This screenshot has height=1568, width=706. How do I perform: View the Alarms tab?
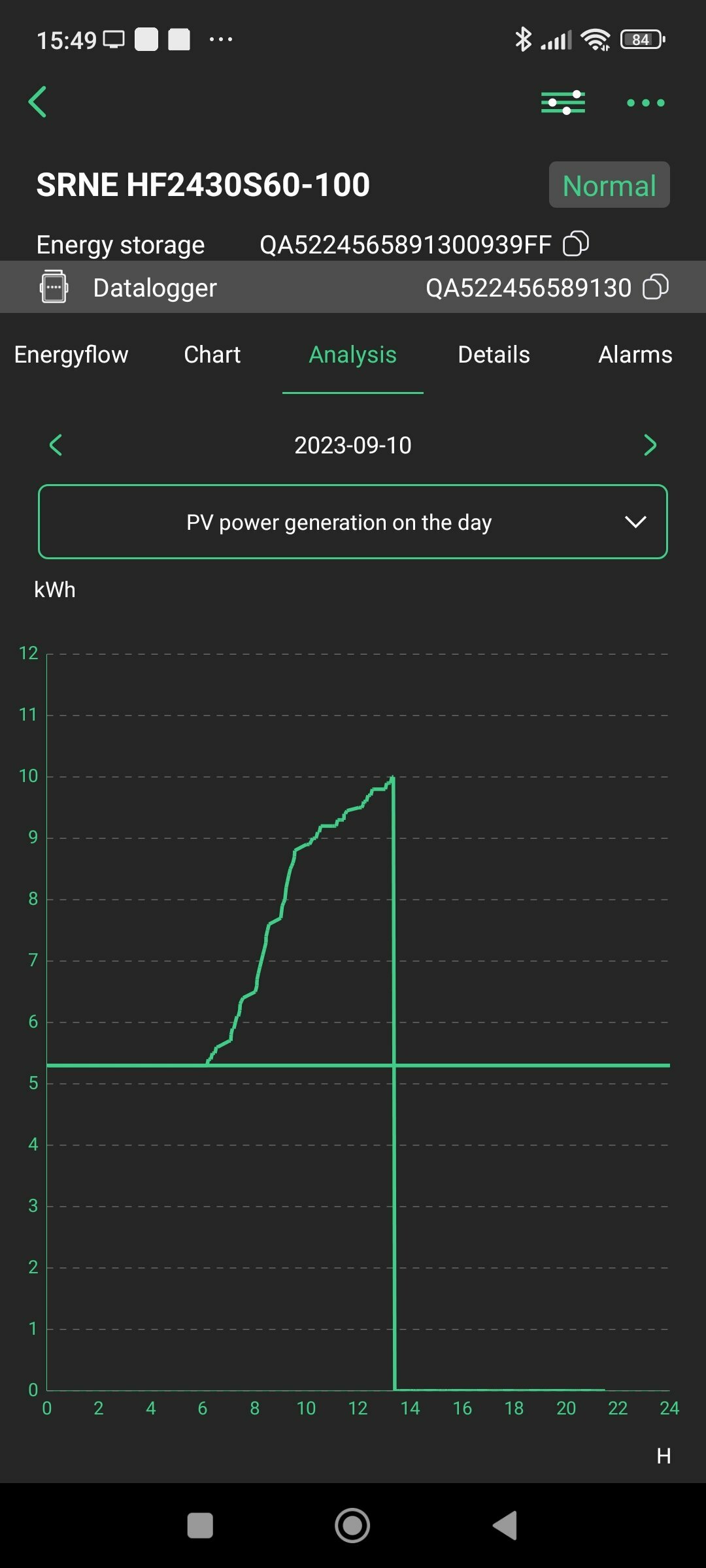(635, 355)
